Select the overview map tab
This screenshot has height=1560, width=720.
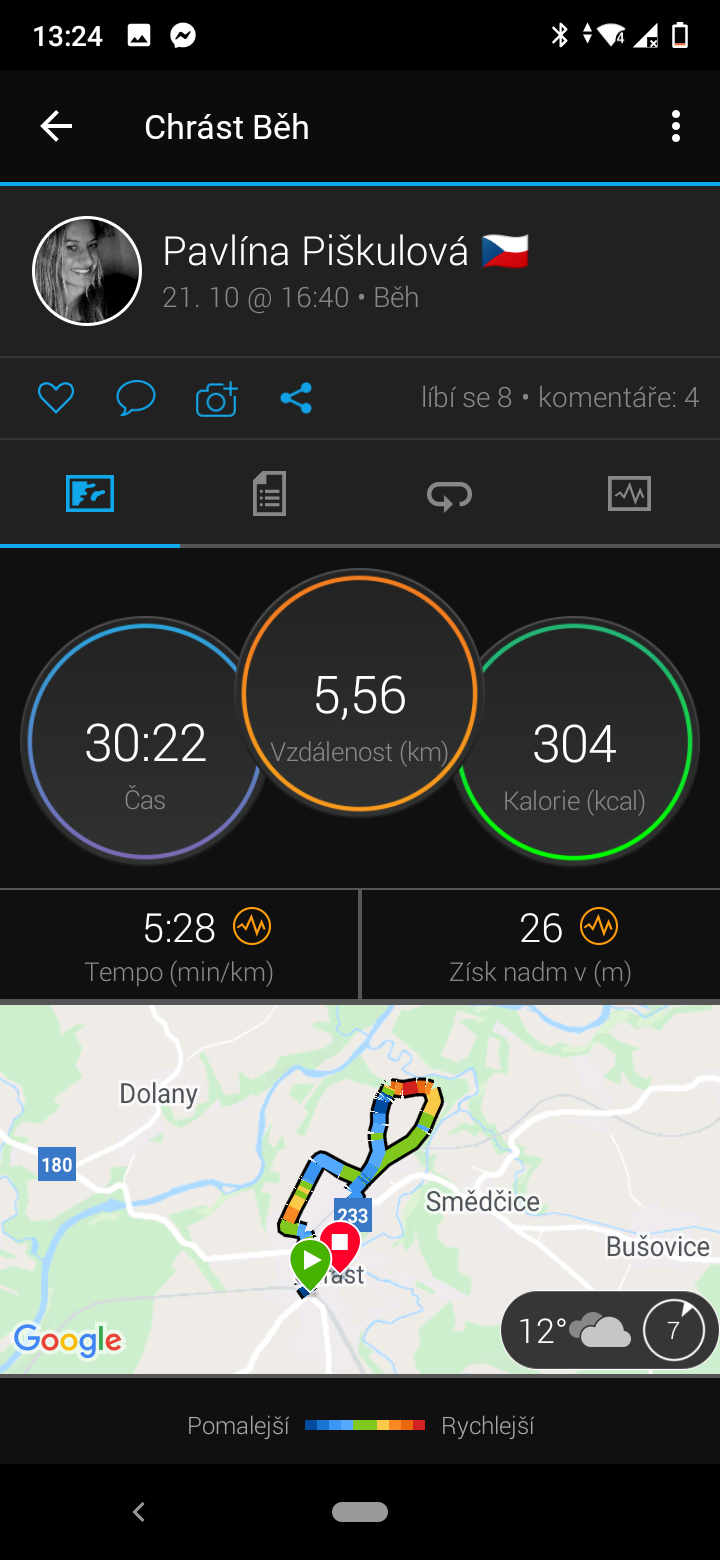tap(90, 494)
